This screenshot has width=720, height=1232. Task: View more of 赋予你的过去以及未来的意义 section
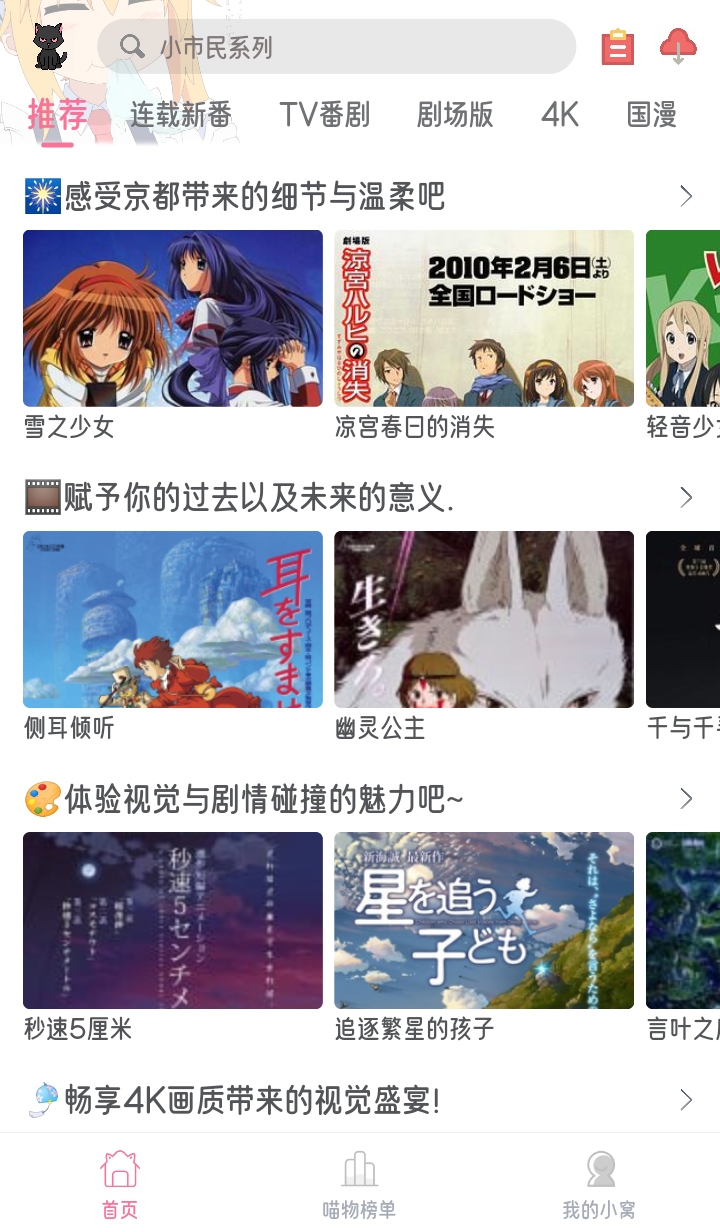click(686, 497)
